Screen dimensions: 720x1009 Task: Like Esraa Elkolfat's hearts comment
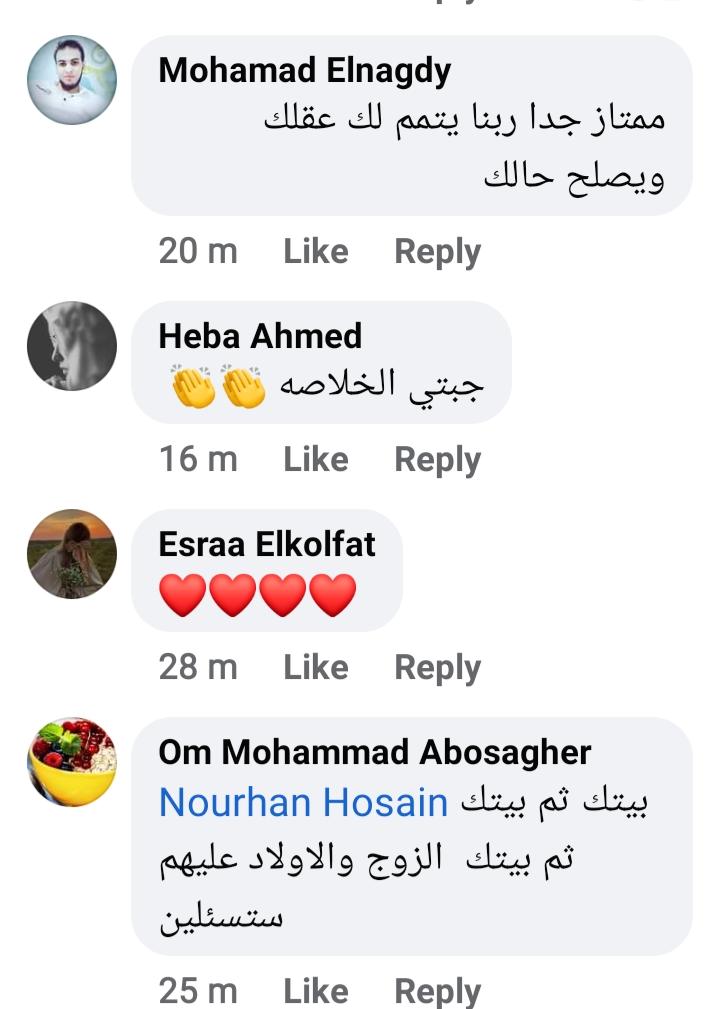(315, 667)
